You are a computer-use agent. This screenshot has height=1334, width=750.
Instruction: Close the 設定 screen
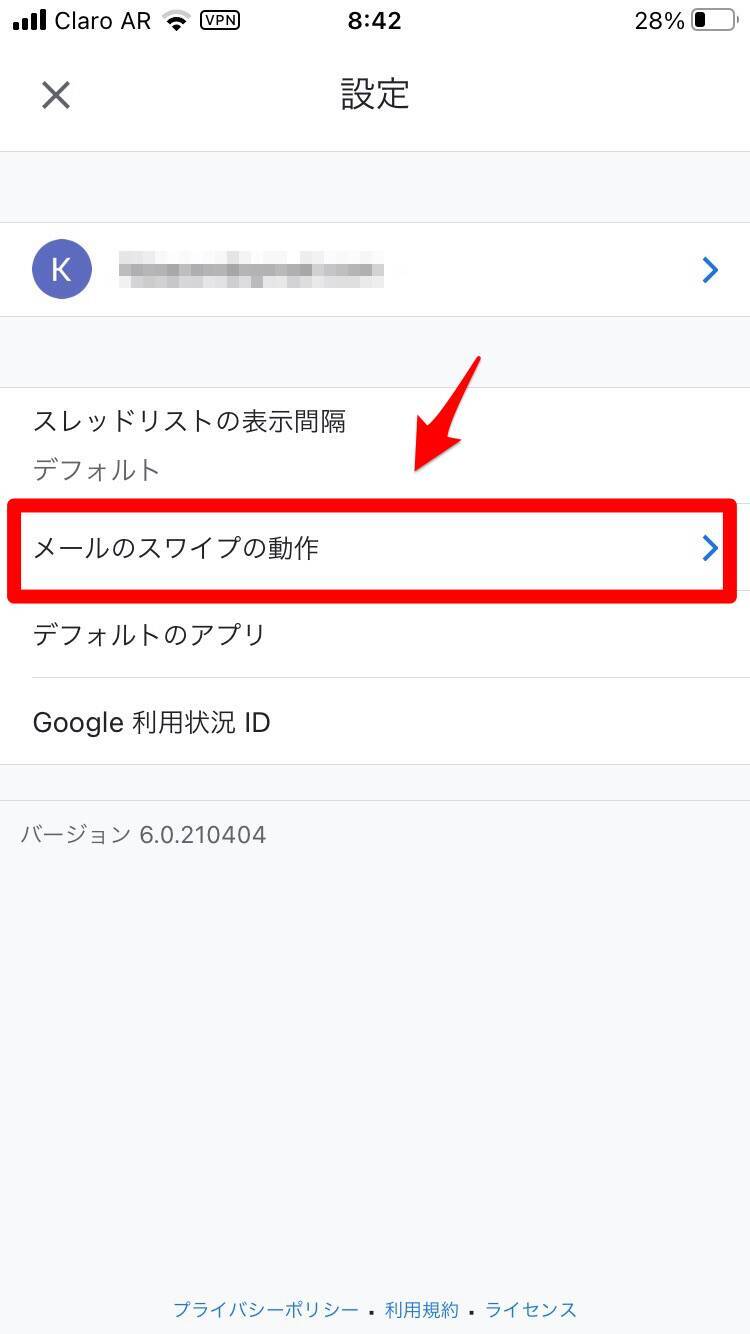click(56, 95)
